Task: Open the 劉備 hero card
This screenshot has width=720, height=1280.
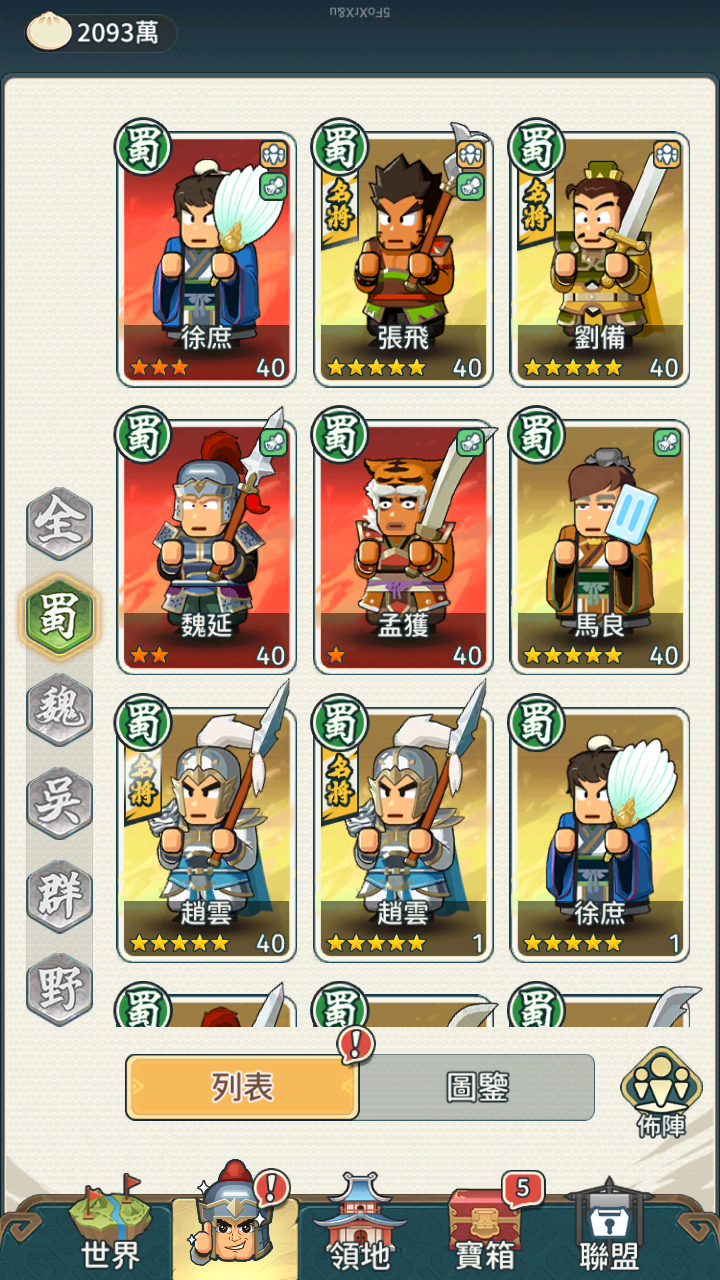Action: [x=599, y=258]
